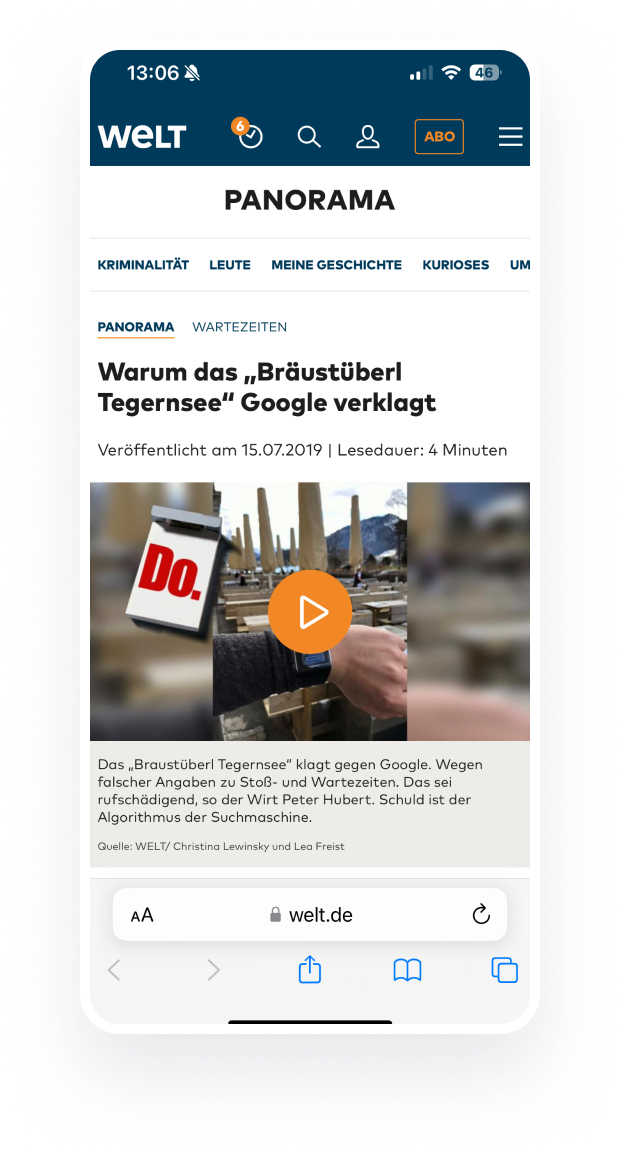The width and height of the screenshot is (620, 1154).
Task: Open the WELT home page logo
Action: click(x=142, y=136)
